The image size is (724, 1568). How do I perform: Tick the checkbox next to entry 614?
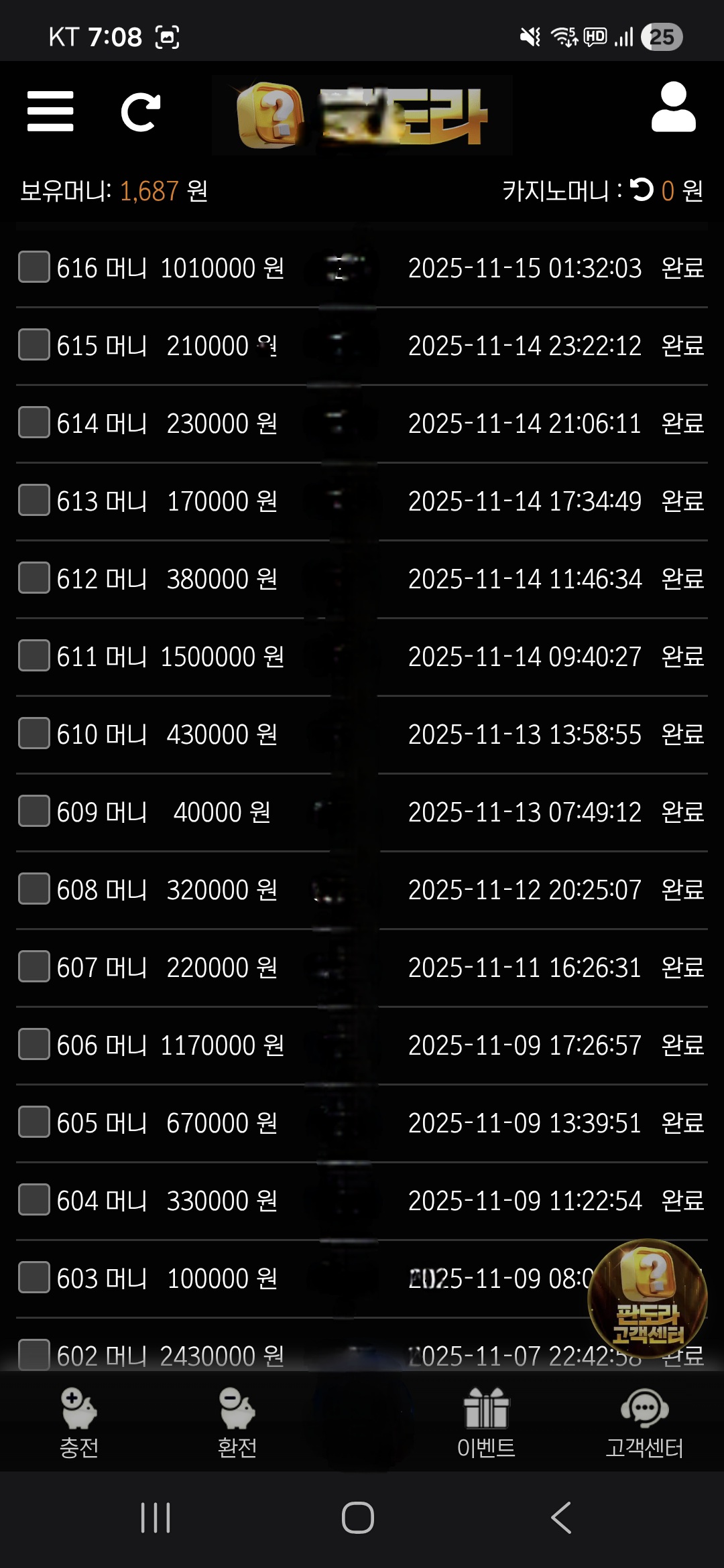[34, 423]
